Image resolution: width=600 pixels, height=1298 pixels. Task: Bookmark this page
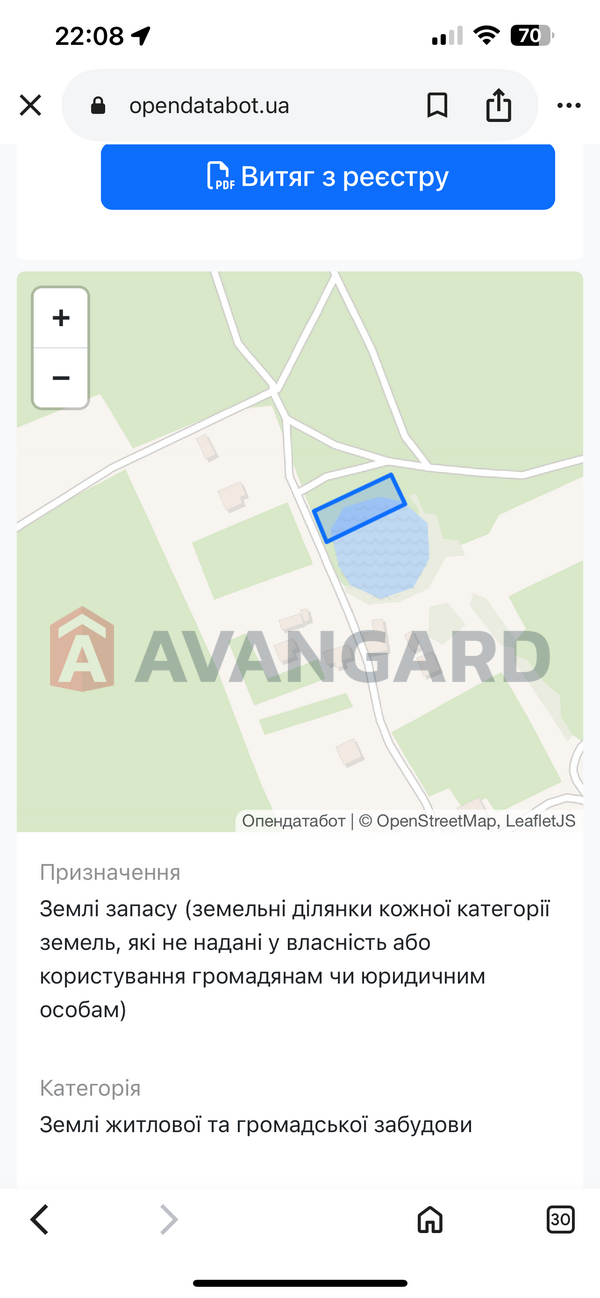437,105
